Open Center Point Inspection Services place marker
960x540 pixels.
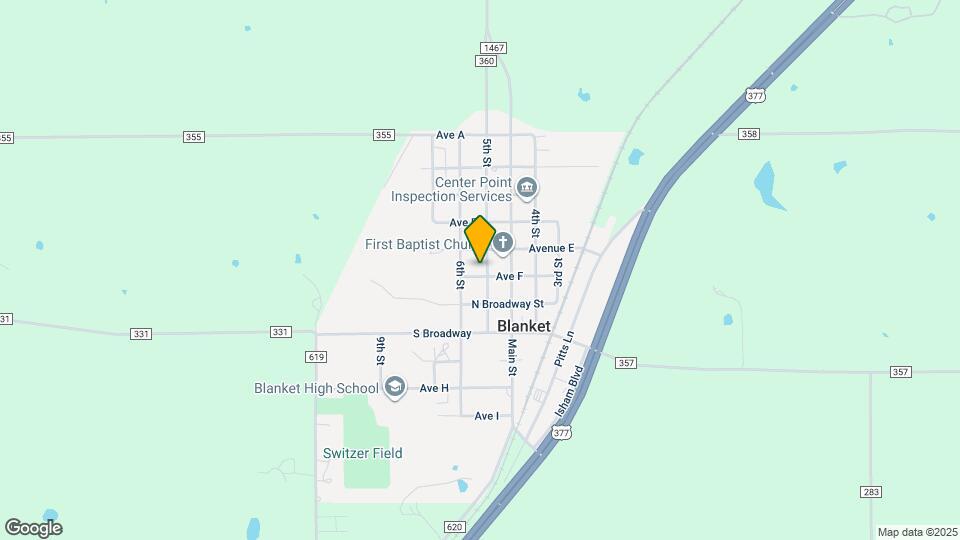tap(527, 187)
